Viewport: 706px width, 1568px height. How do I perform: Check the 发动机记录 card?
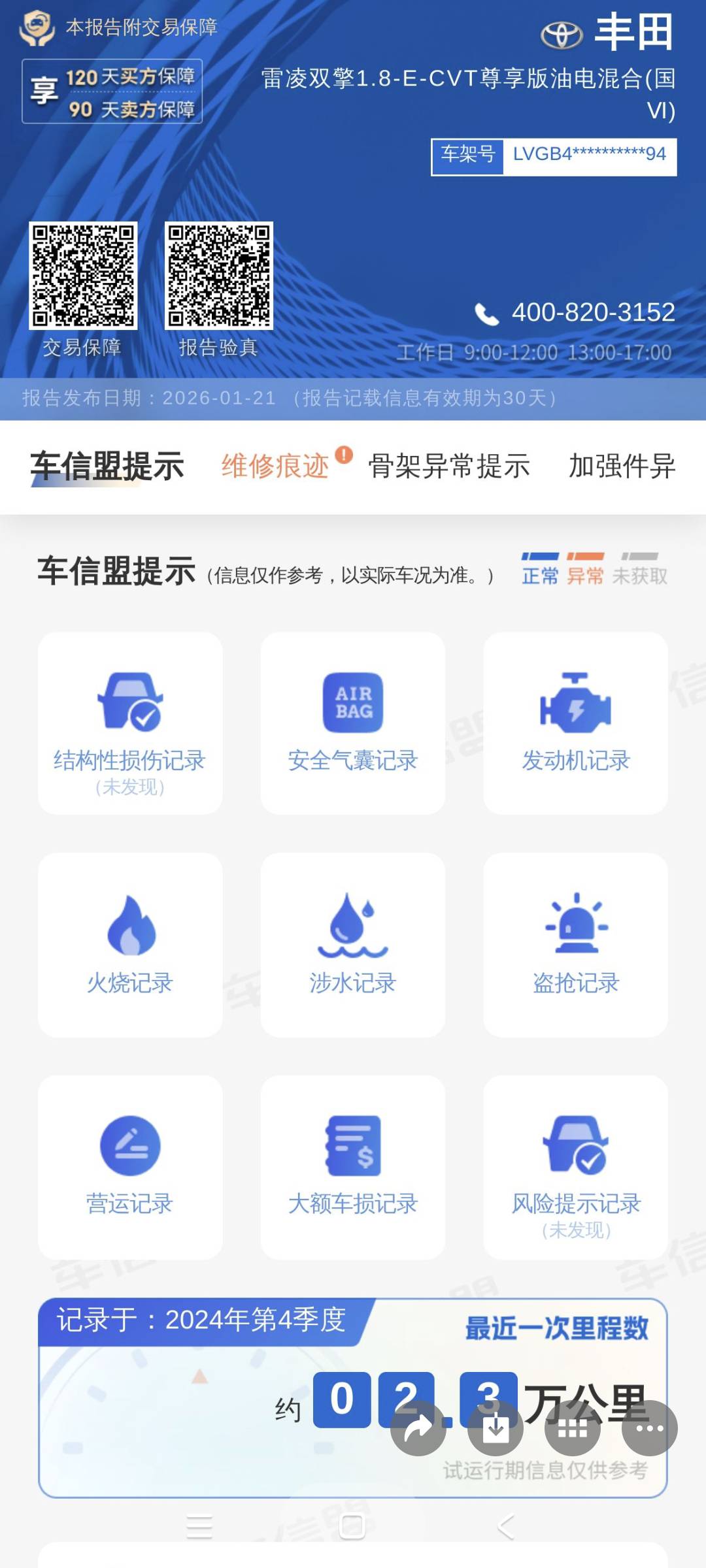575,723
